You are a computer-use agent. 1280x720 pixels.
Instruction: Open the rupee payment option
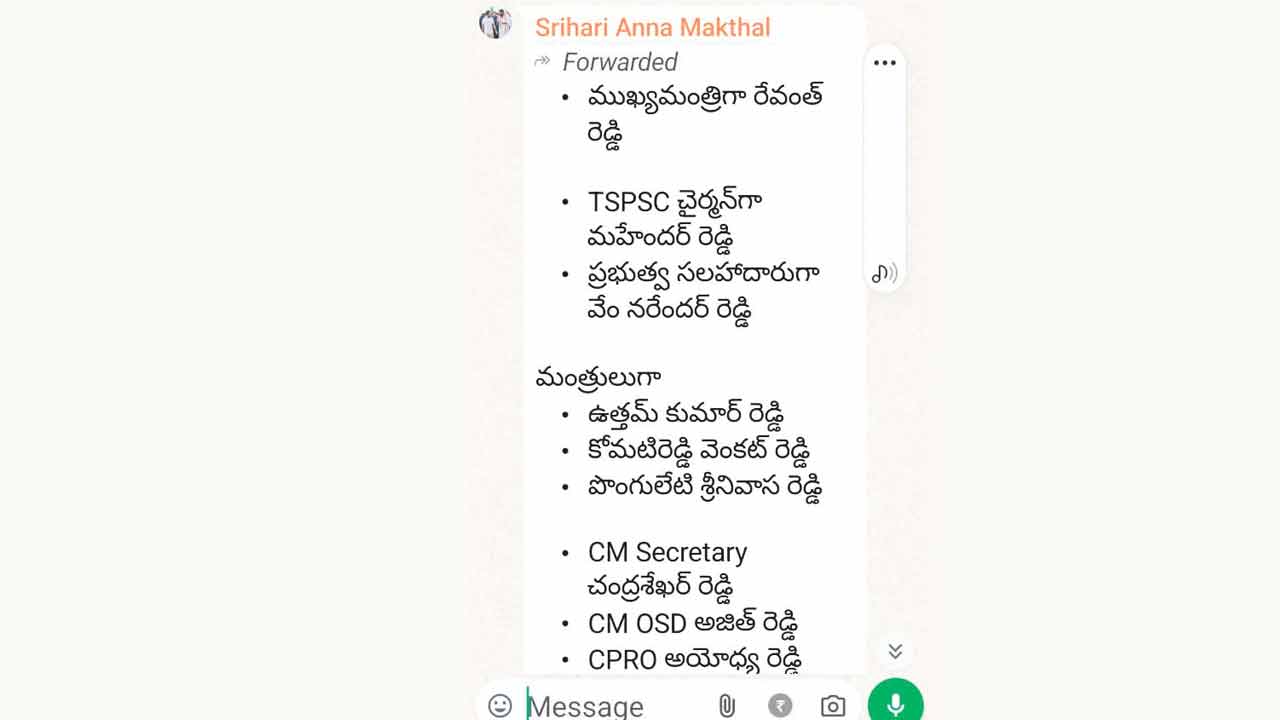click(780, 706)
